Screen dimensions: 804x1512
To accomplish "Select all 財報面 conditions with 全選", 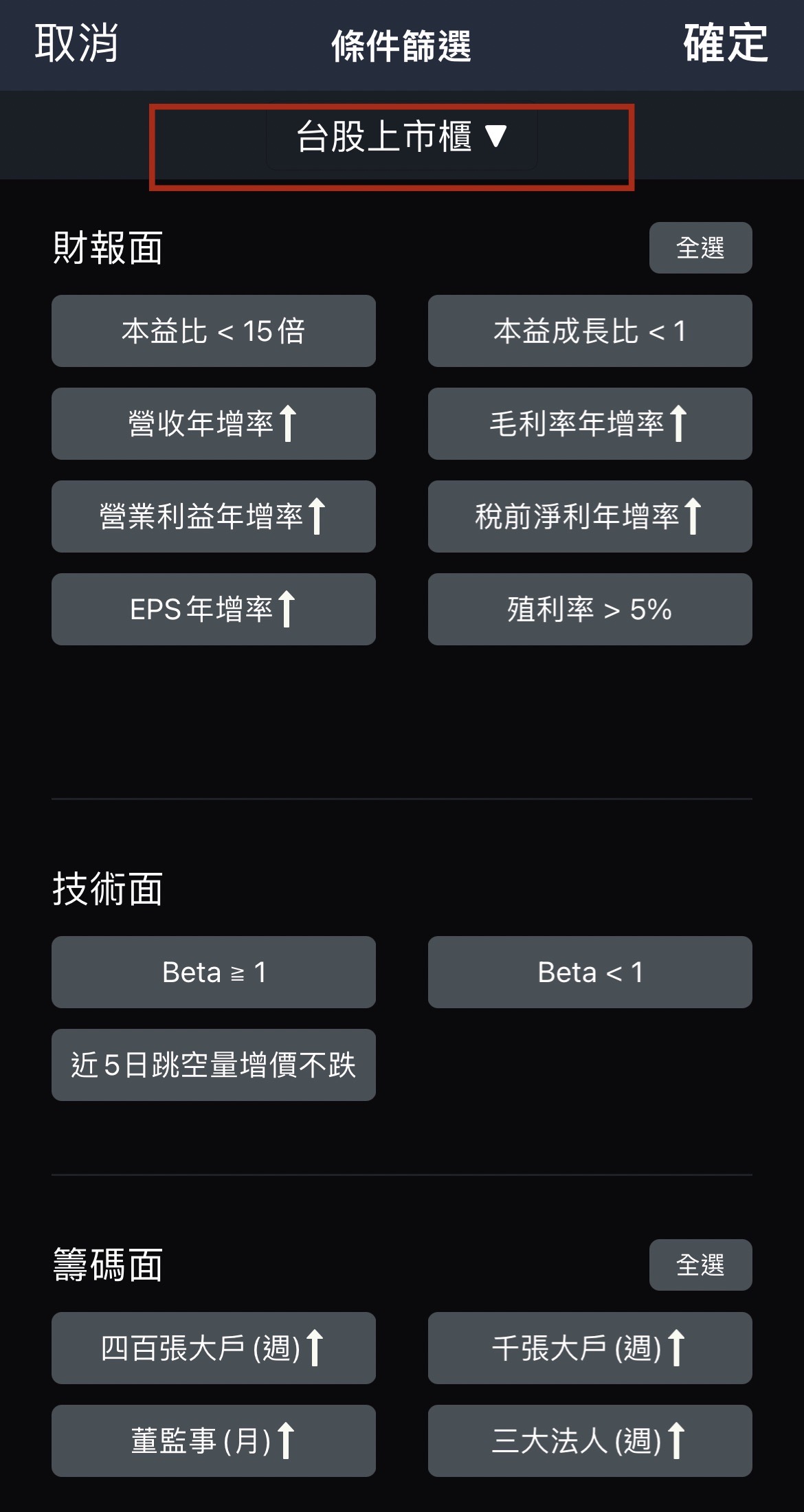I will (699, 248).
